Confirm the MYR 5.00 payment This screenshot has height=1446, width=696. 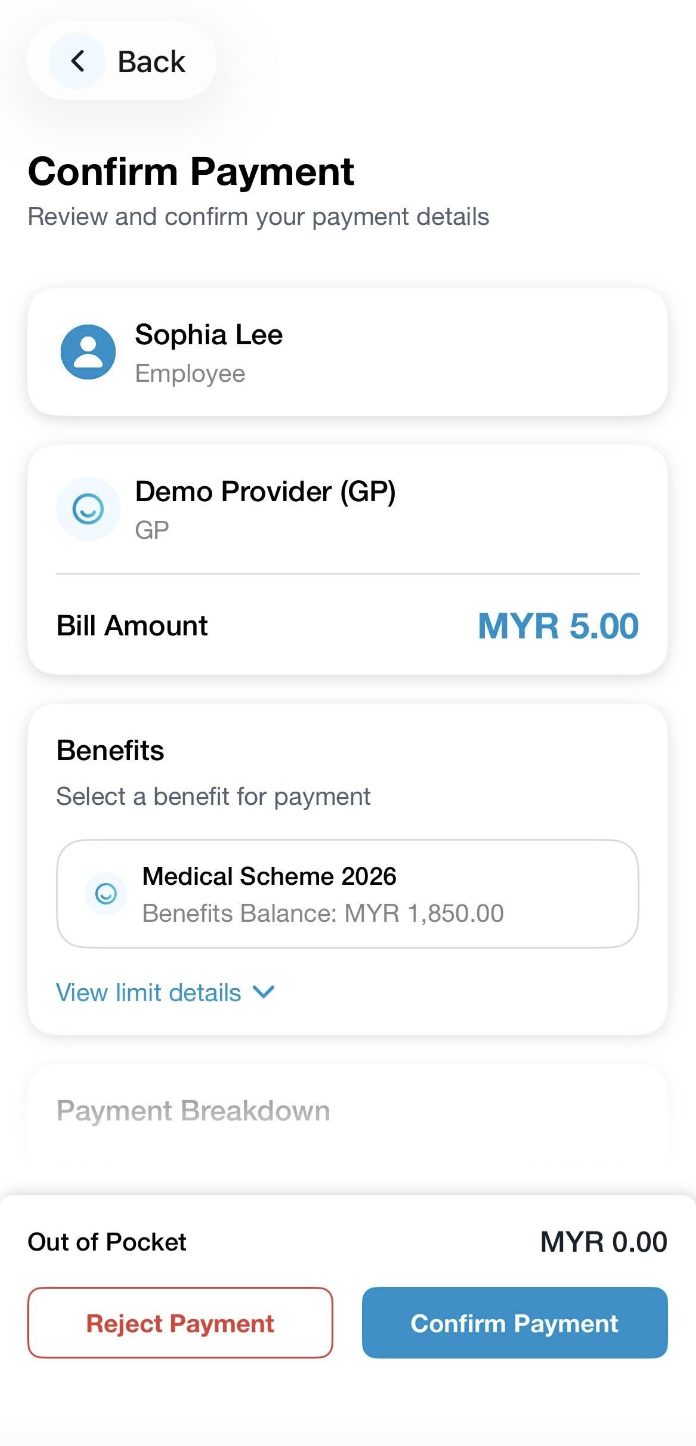514,1323
